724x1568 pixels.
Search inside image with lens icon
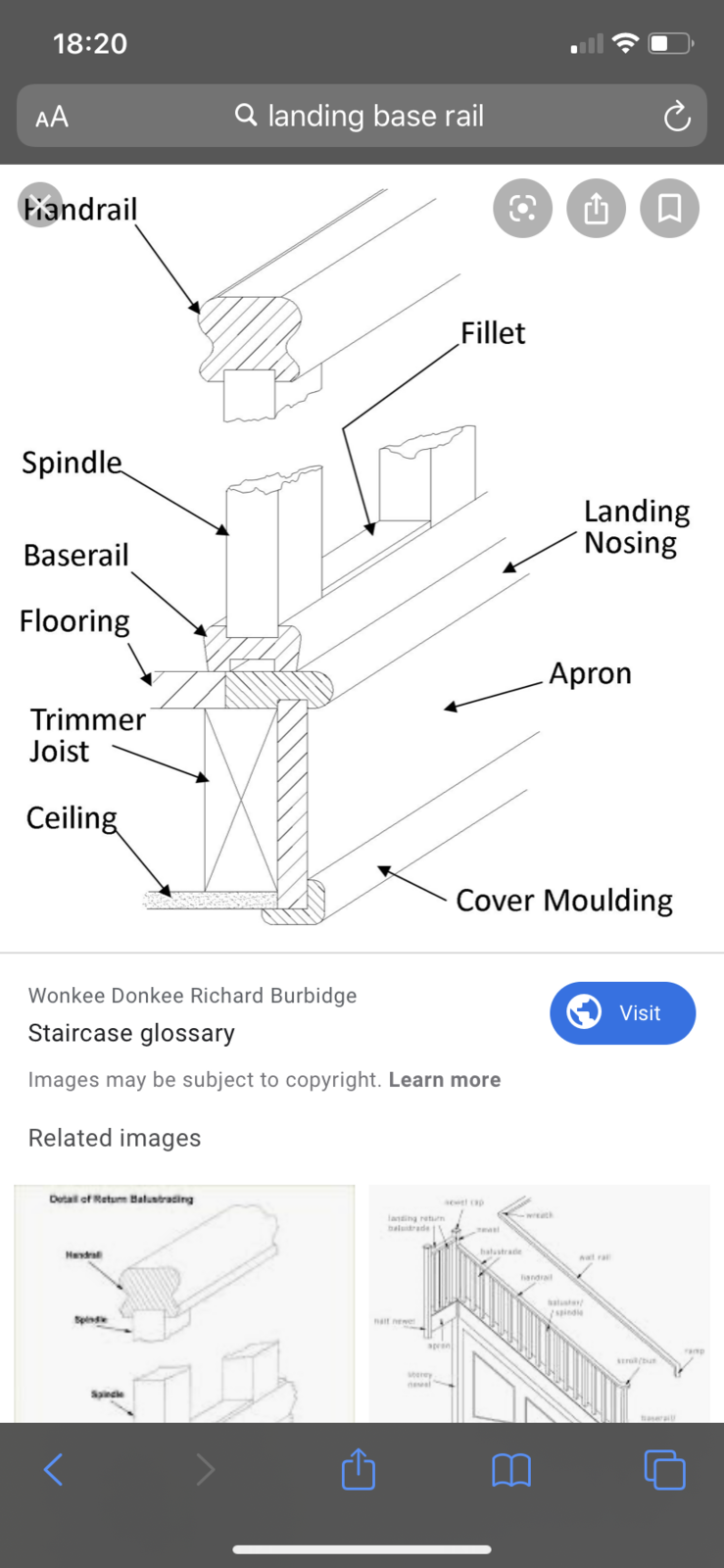click(x=522, y=208)
